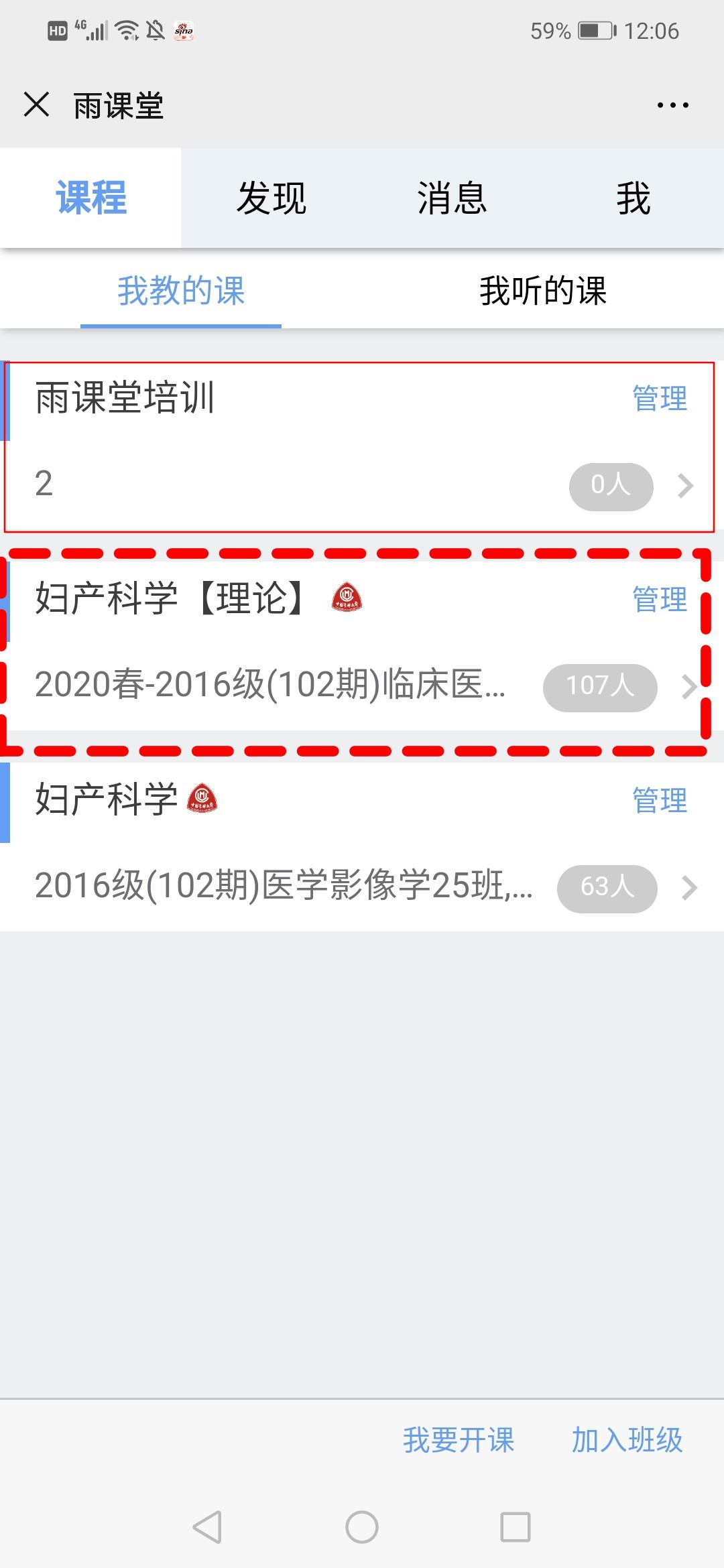Open the 消息 tab
The width and height of the screenshot is (724, 1568).
tap(452, 198)
